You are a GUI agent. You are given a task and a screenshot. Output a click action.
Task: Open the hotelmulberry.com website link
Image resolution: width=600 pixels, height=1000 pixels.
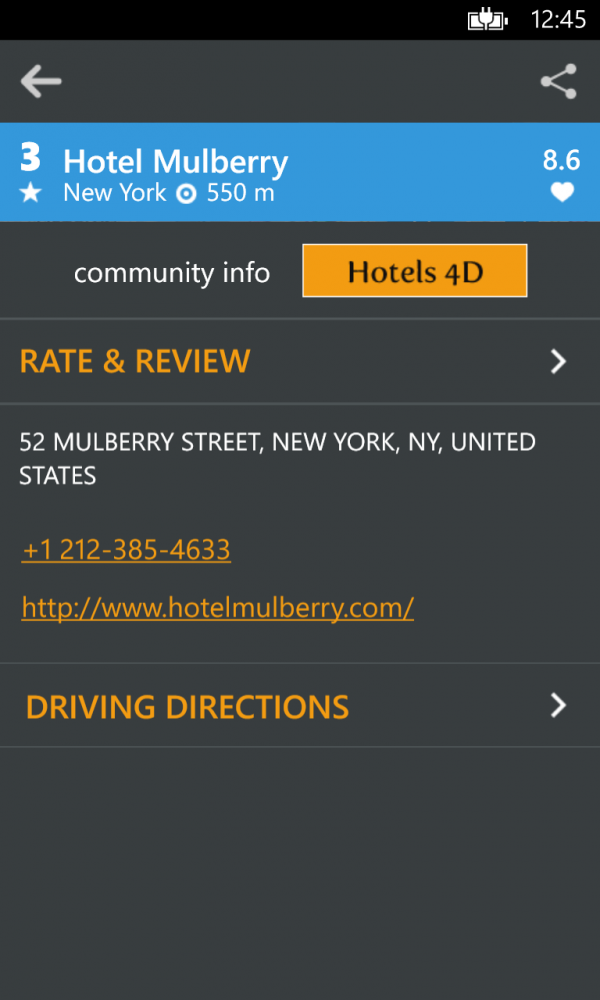217,608
